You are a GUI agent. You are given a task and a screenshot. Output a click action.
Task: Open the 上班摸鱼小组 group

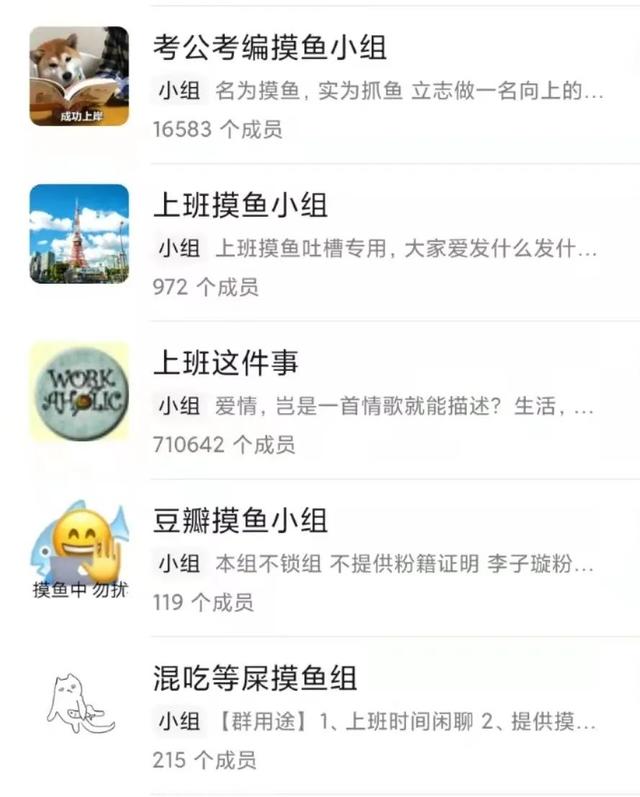tap(240, 205)
